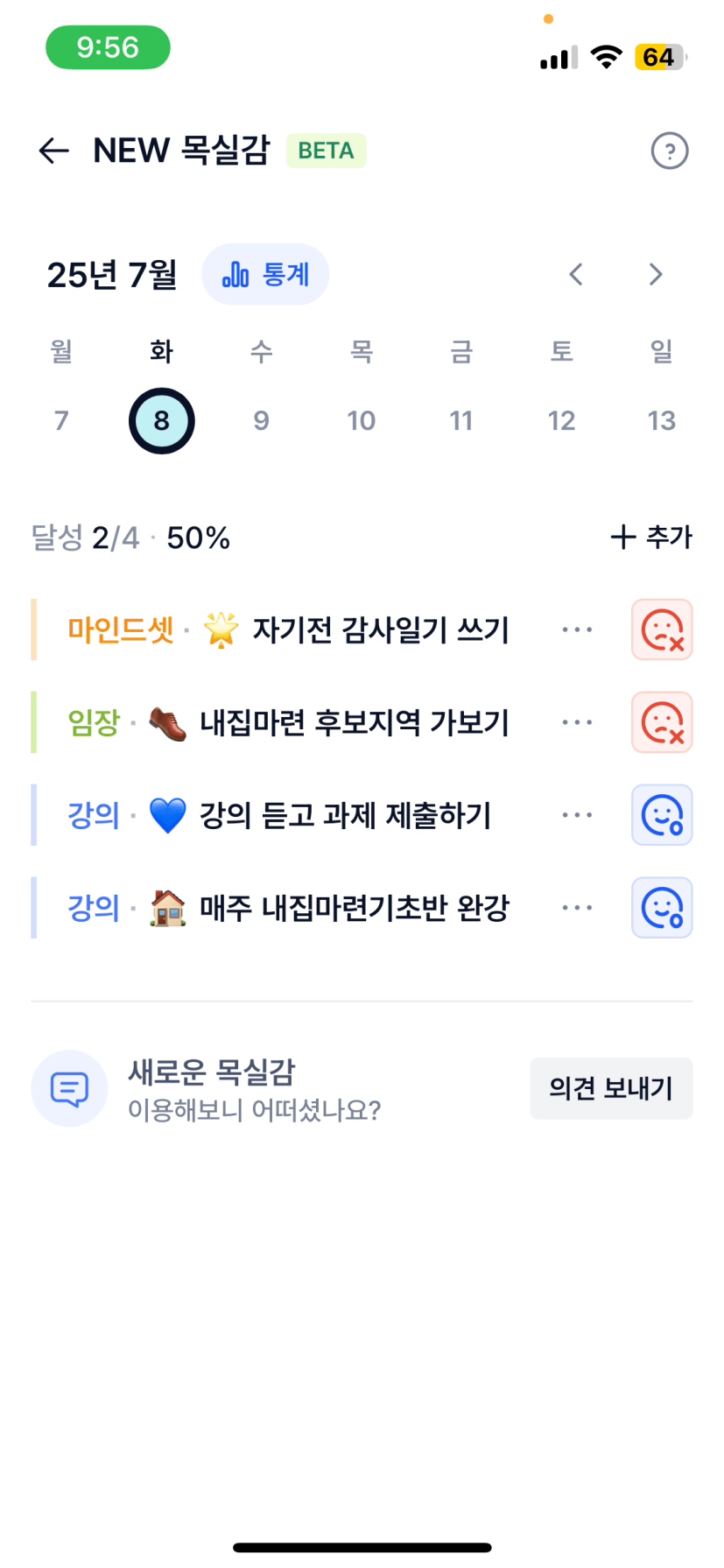Open options for 내집마련 후보지역 가보기
Screen dimensions: 724x1568
click(x=577, y=722)
